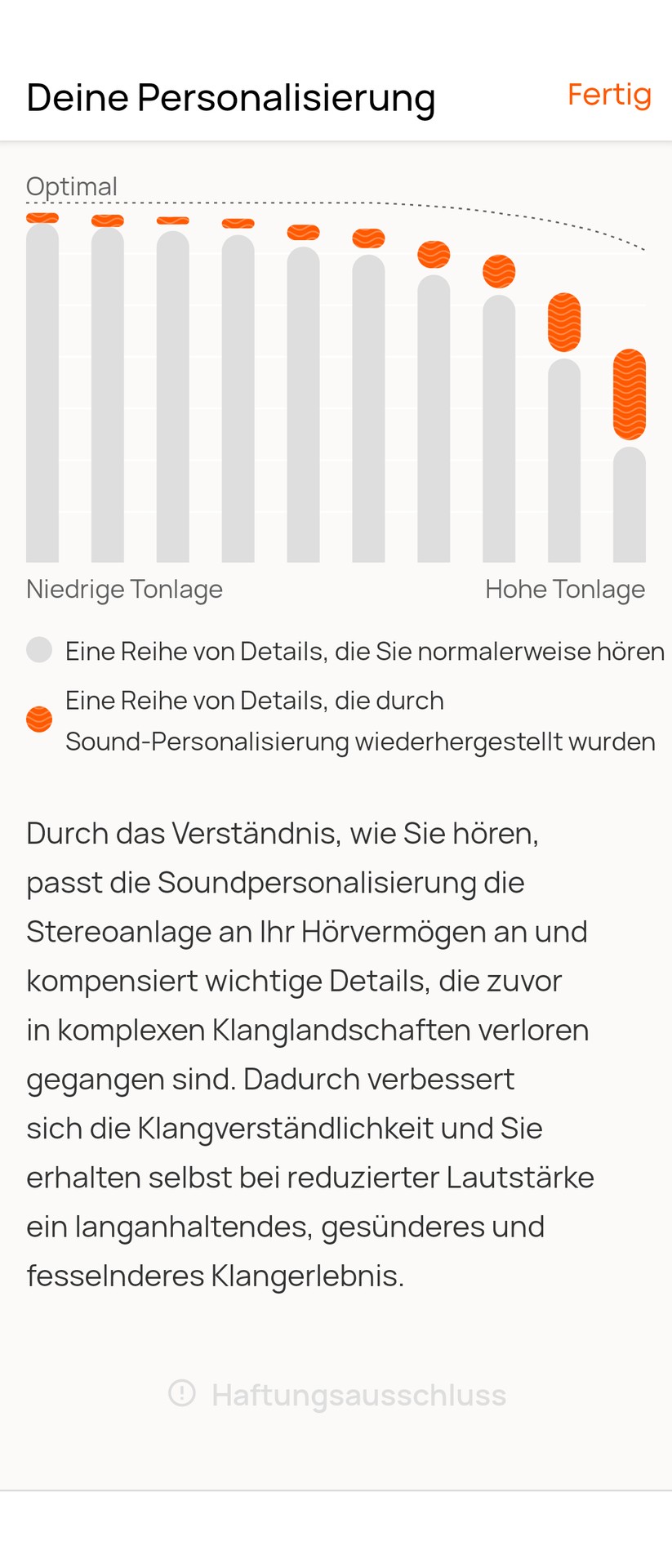The width and height of the screenshot is (672, 1568).
Task: Tap the orange oval above the middle gray bar
Action: click(x=304, y=233)
